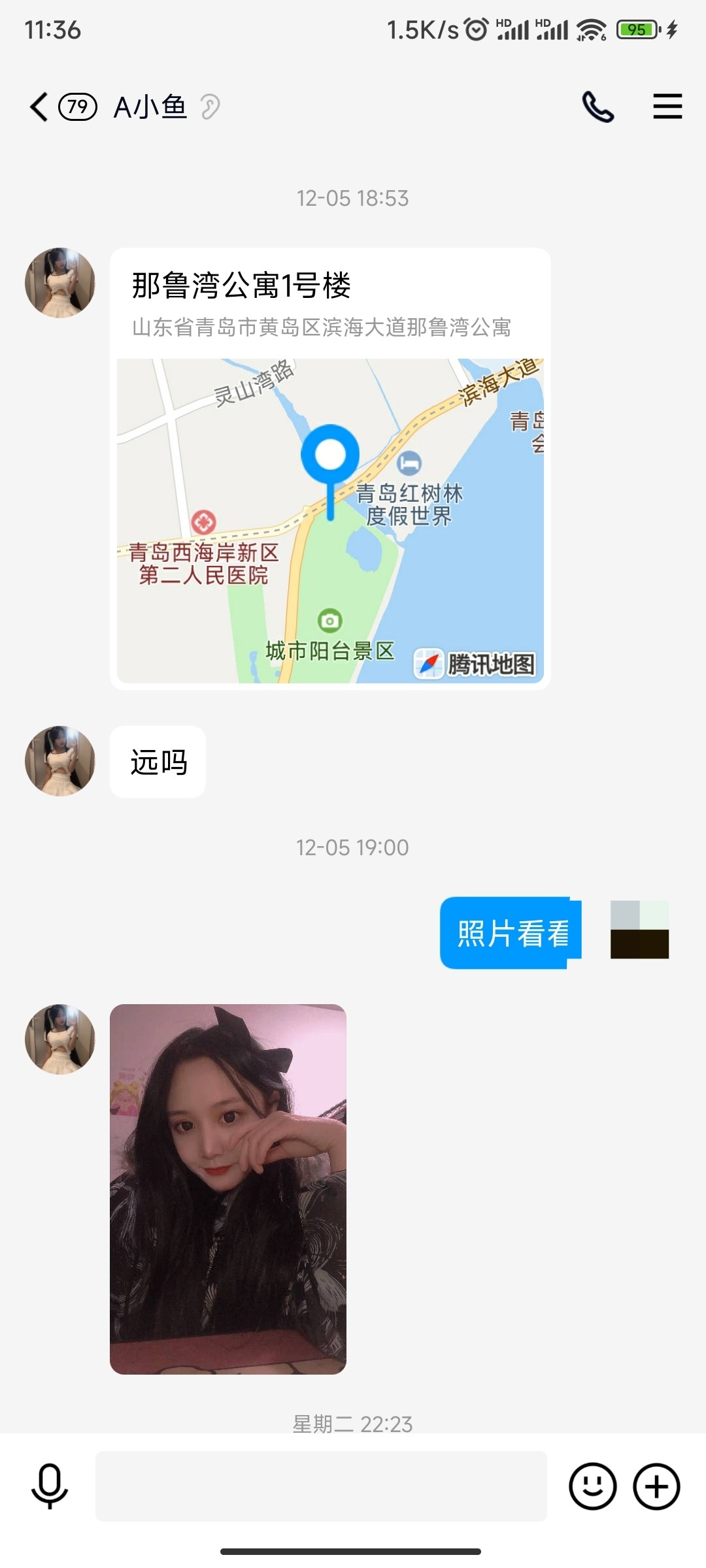The image size is (706, 1568).
Task: Open the chat settings menu
Action: 667,106
